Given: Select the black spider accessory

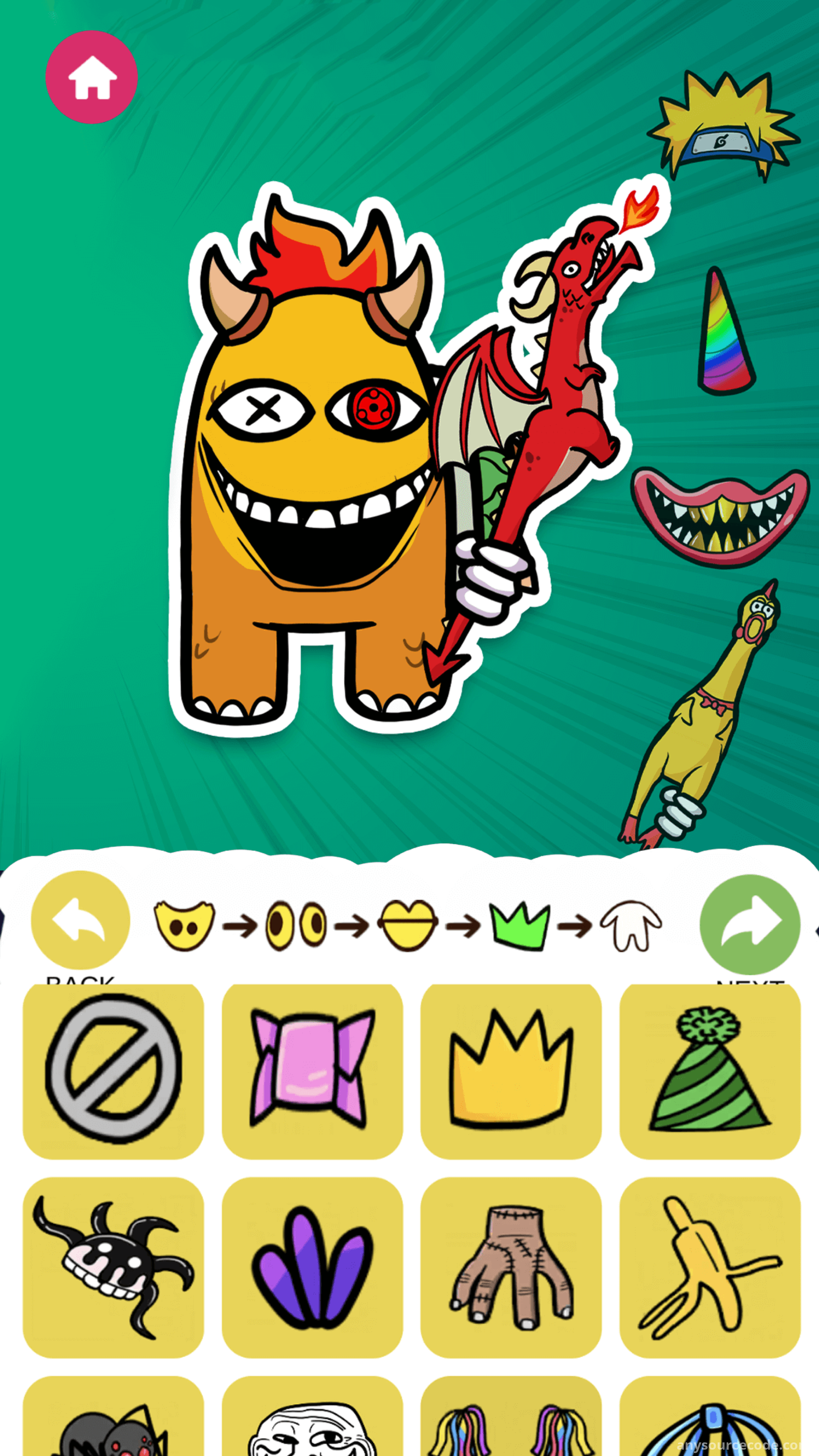Looking at the screenshot, I should [x=113, y=1417].
